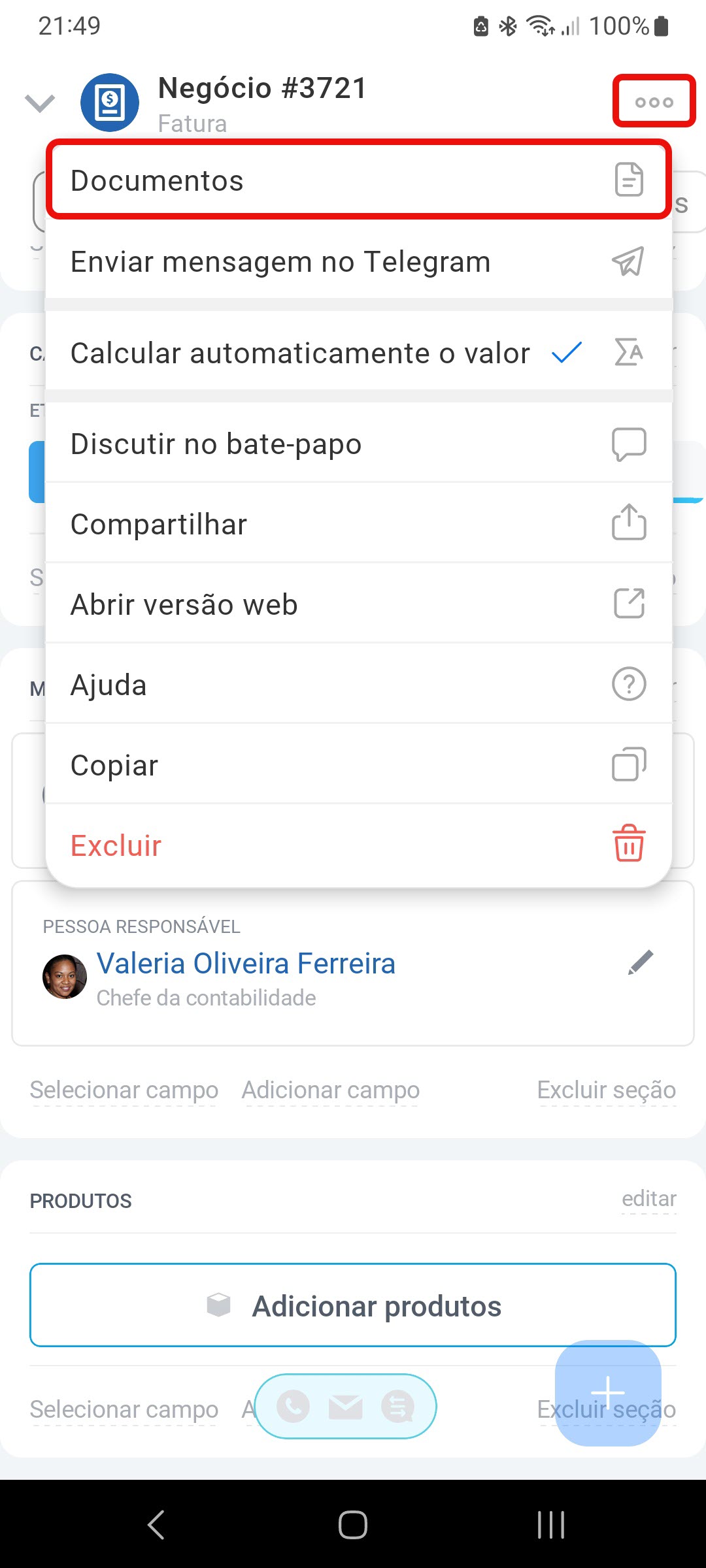Image resolution: width=706 pixels, height=1568 pixels.
Task: Select Enviar mensagem no Telegram
Action: [358, 262]
